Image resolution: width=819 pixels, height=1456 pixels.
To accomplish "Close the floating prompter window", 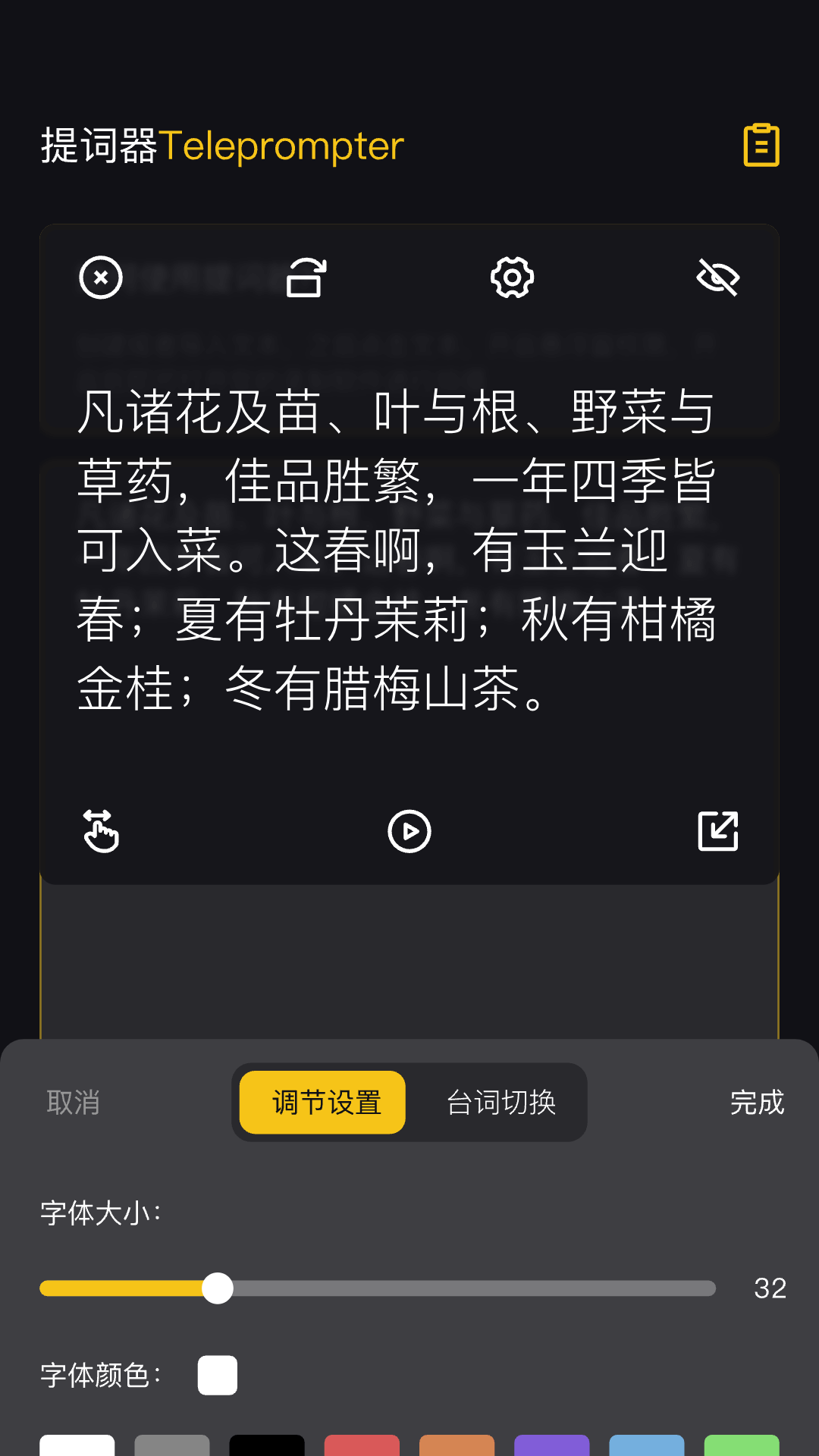I will [x=101, y=278].
